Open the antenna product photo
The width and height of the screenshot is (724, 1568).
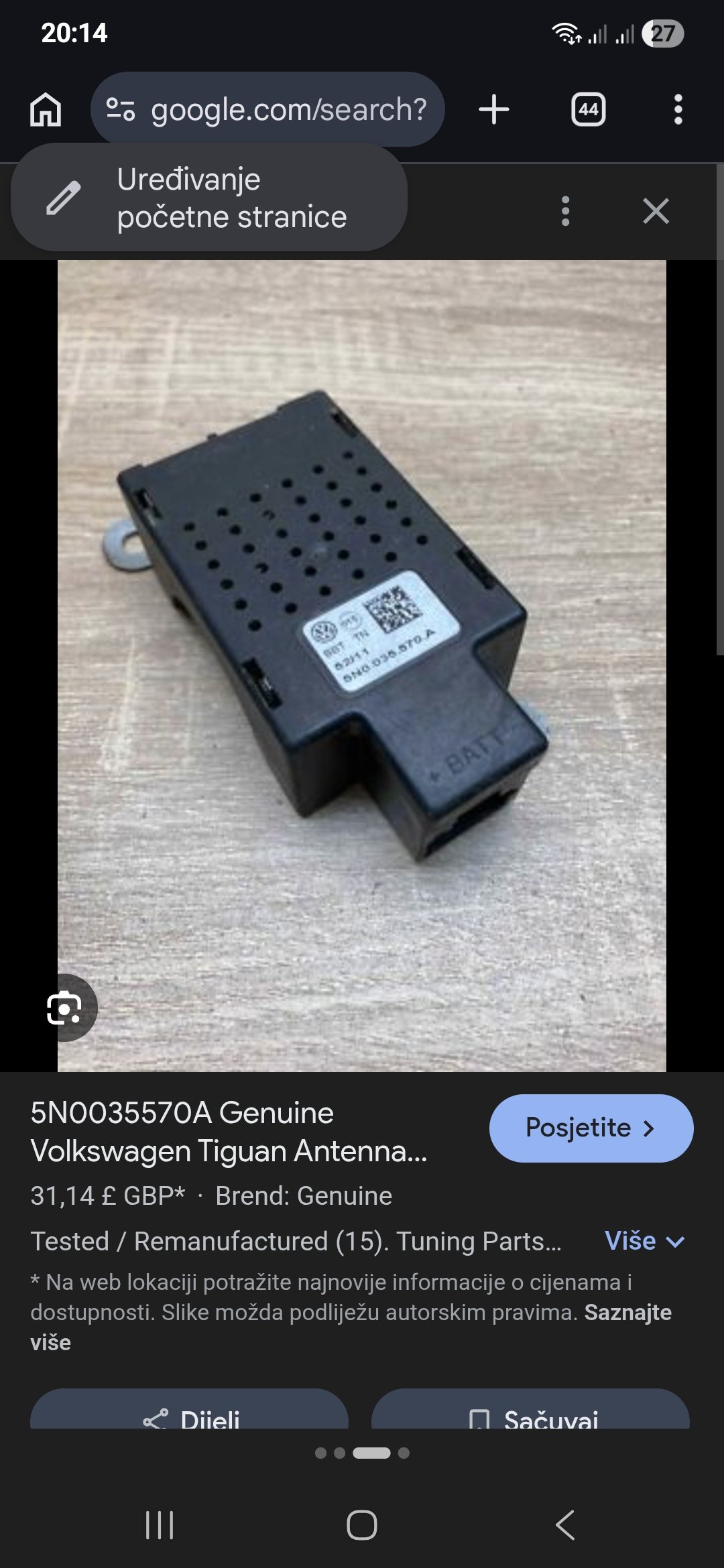[362, 663]
